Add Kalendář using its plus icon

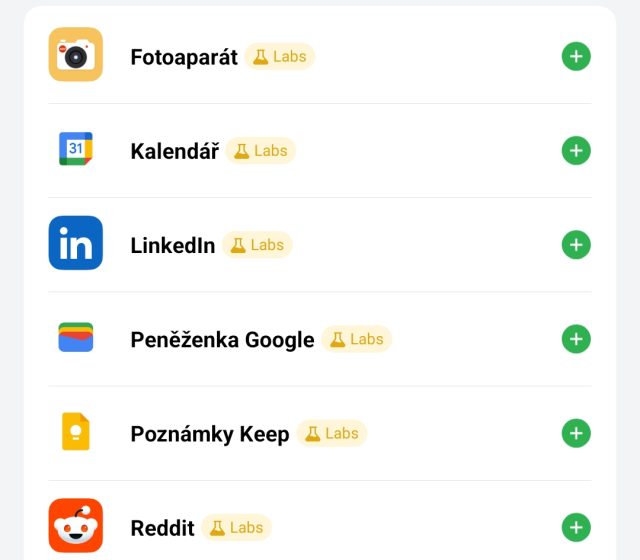click(576, 151)
